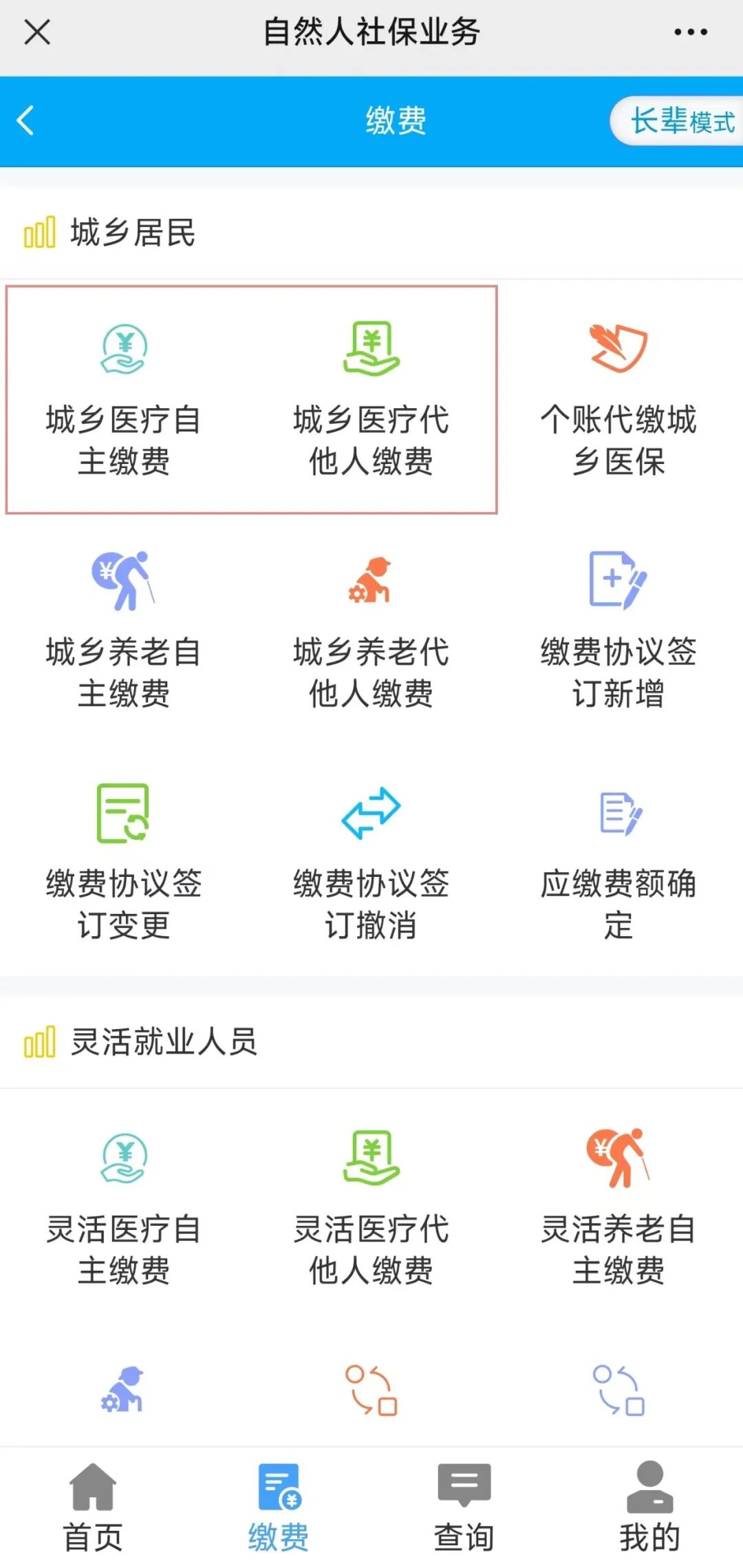Select 个账代缴城乡医保
743x1568 pixels.
click(618, 401)
